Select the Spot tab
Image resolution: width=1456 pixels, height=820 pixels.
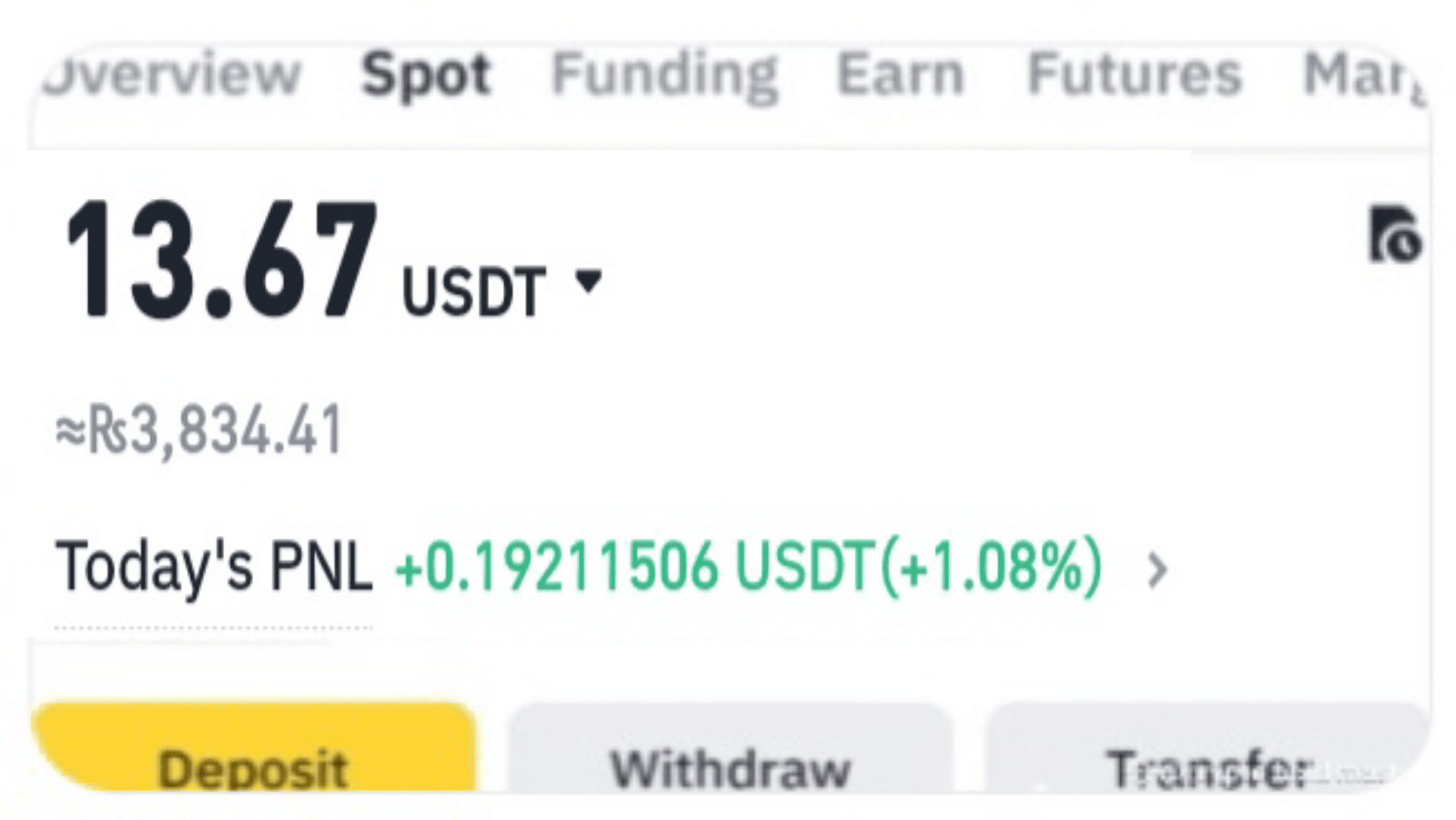tap(426, 74)
